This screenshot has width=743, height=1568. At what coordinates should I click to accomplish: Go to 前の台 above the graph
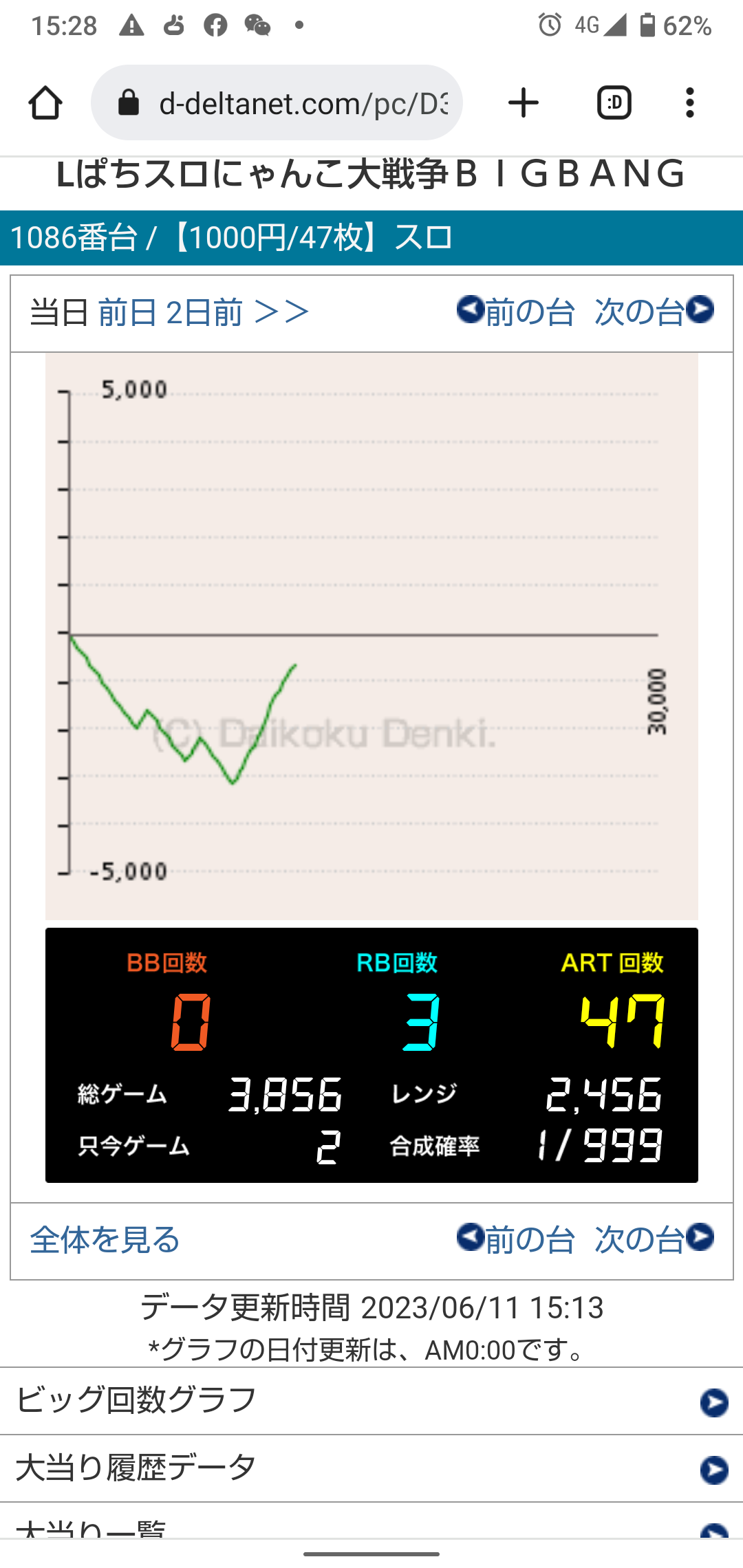(x=516, y=312)
